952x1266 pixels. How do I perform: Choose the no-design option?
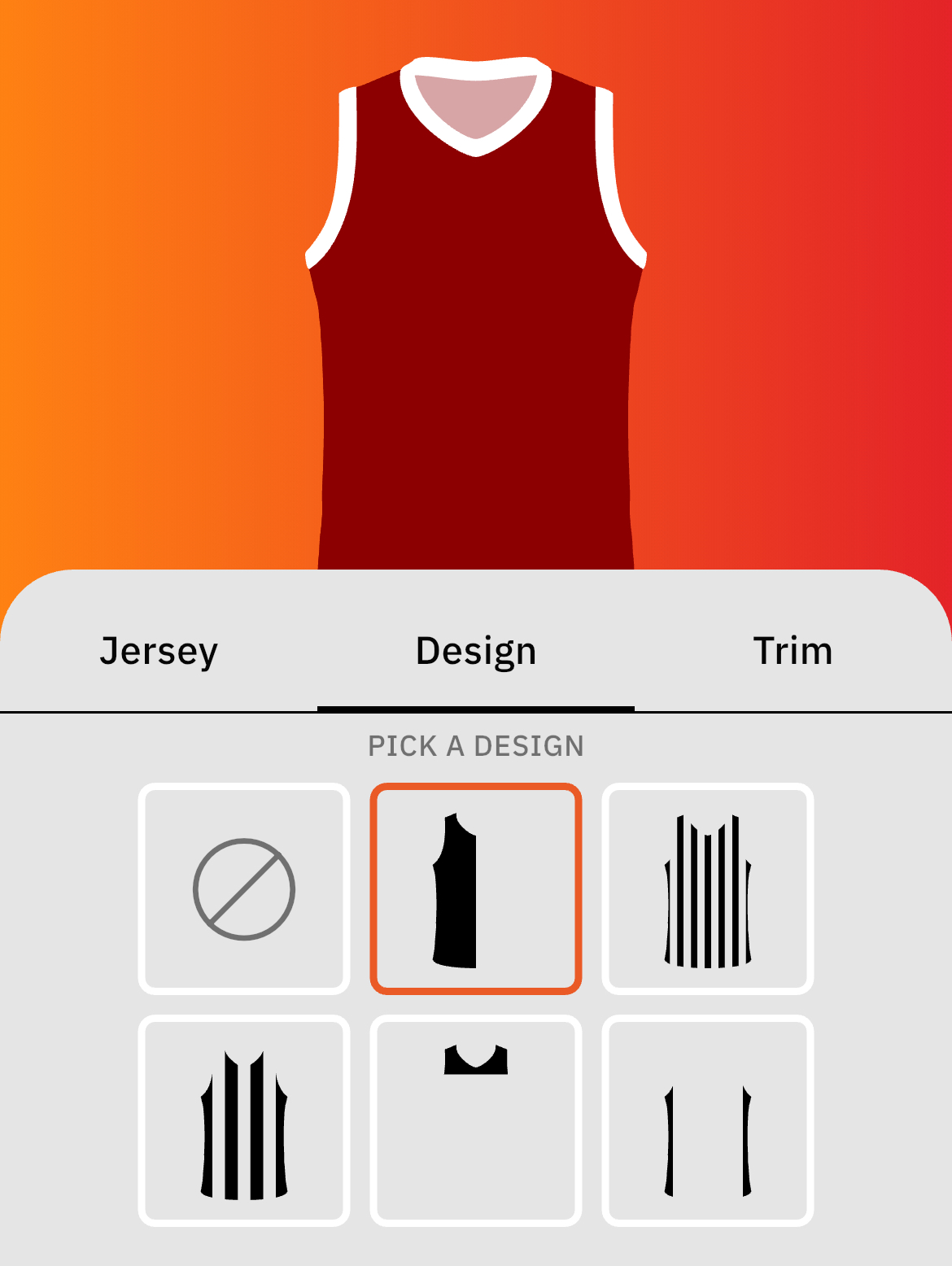[244, 888]
